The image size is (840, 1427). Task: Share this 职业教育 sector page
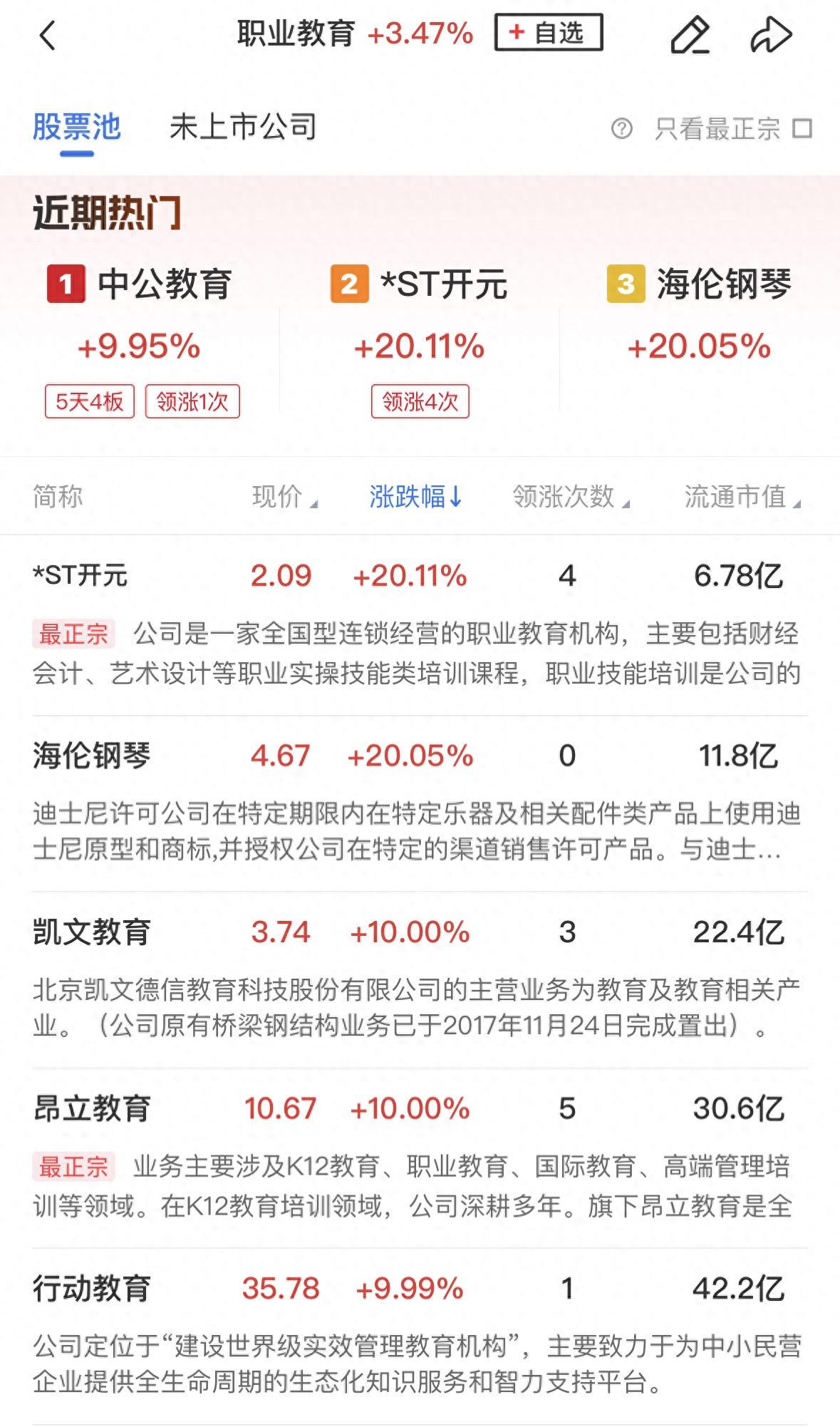pos(771,34)
